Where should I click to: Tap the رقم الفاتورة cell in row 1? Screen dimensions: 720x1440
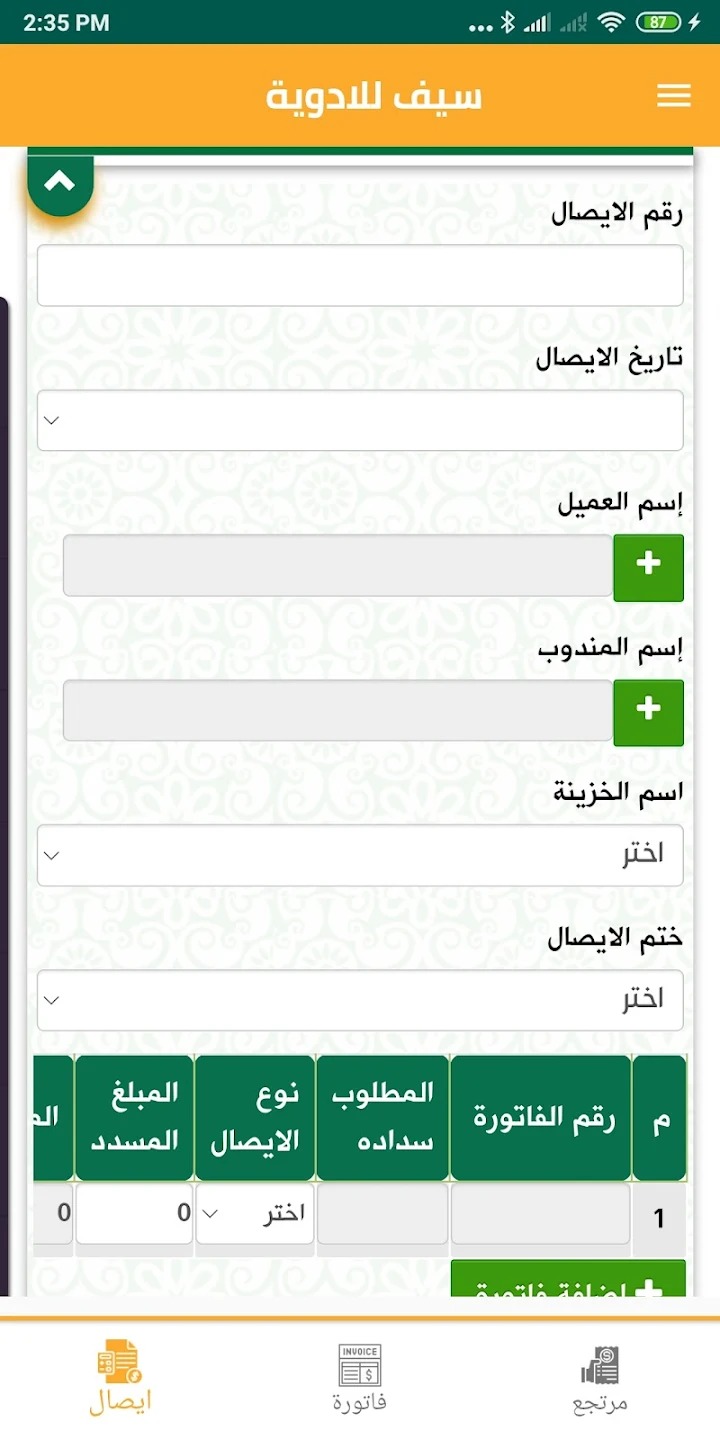540,1214
